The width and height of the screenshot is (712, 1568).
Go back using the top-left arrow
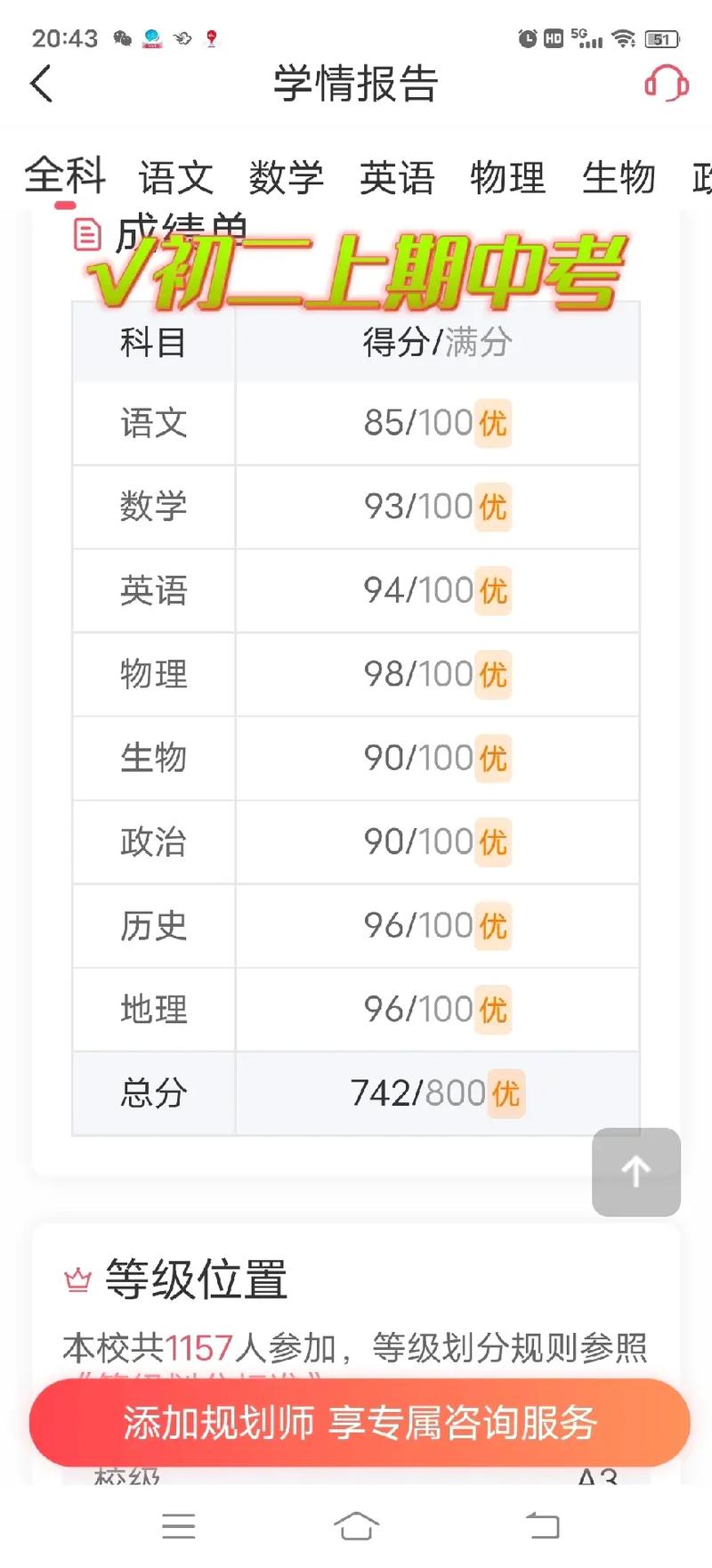tap(41, 84)
